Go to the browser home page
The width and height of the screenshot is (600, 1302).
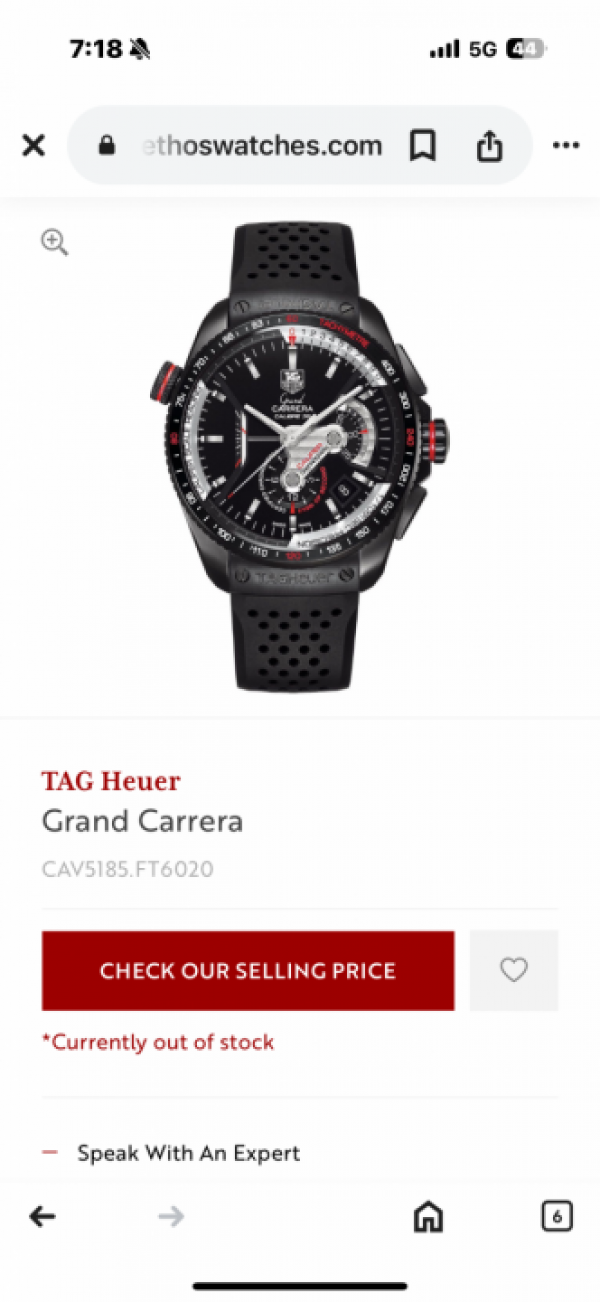[x=428, y=1216]
